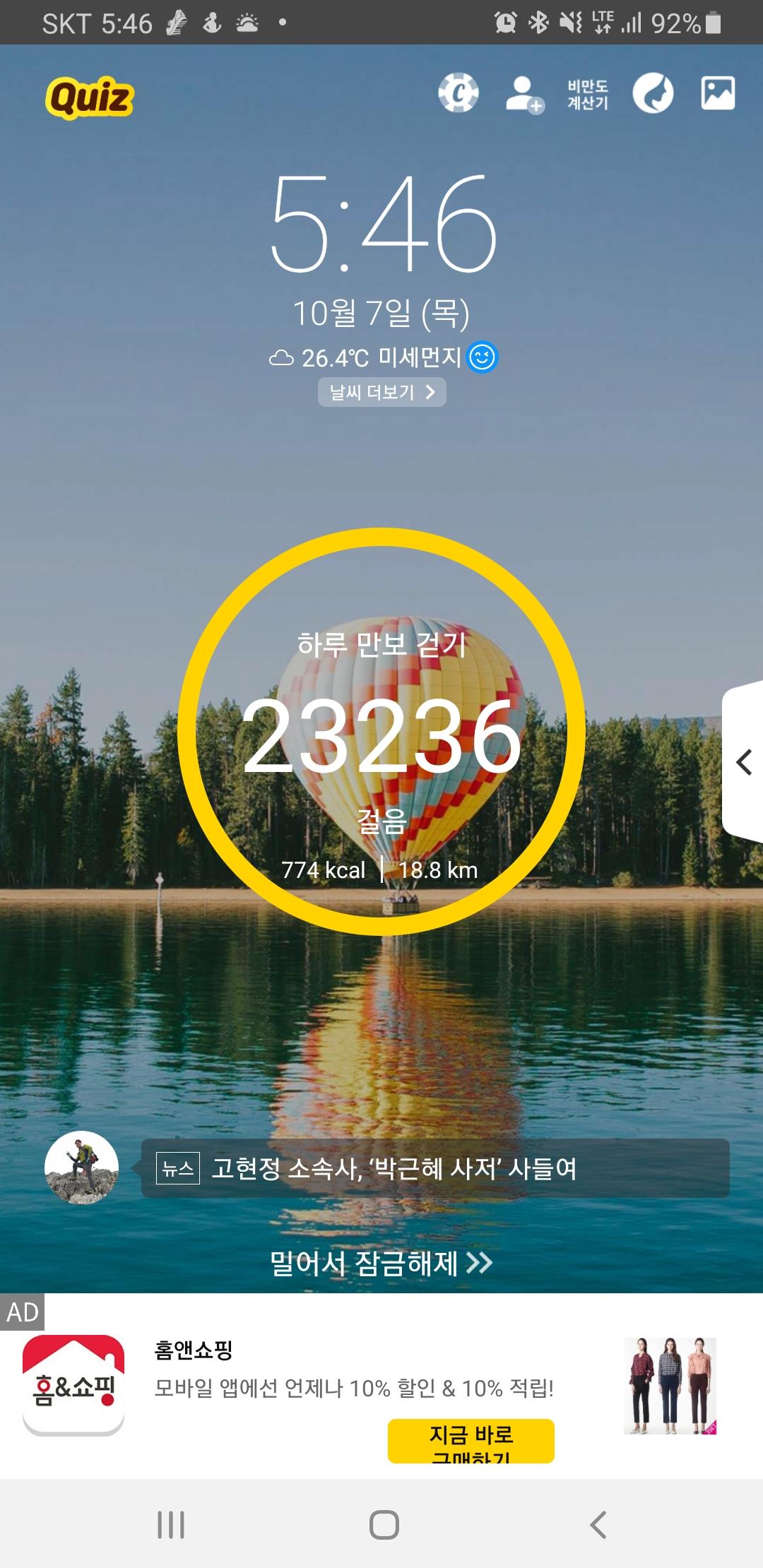Expand the side panel arrow handle
Screen dimensions: 763x1568
(744, 761)
